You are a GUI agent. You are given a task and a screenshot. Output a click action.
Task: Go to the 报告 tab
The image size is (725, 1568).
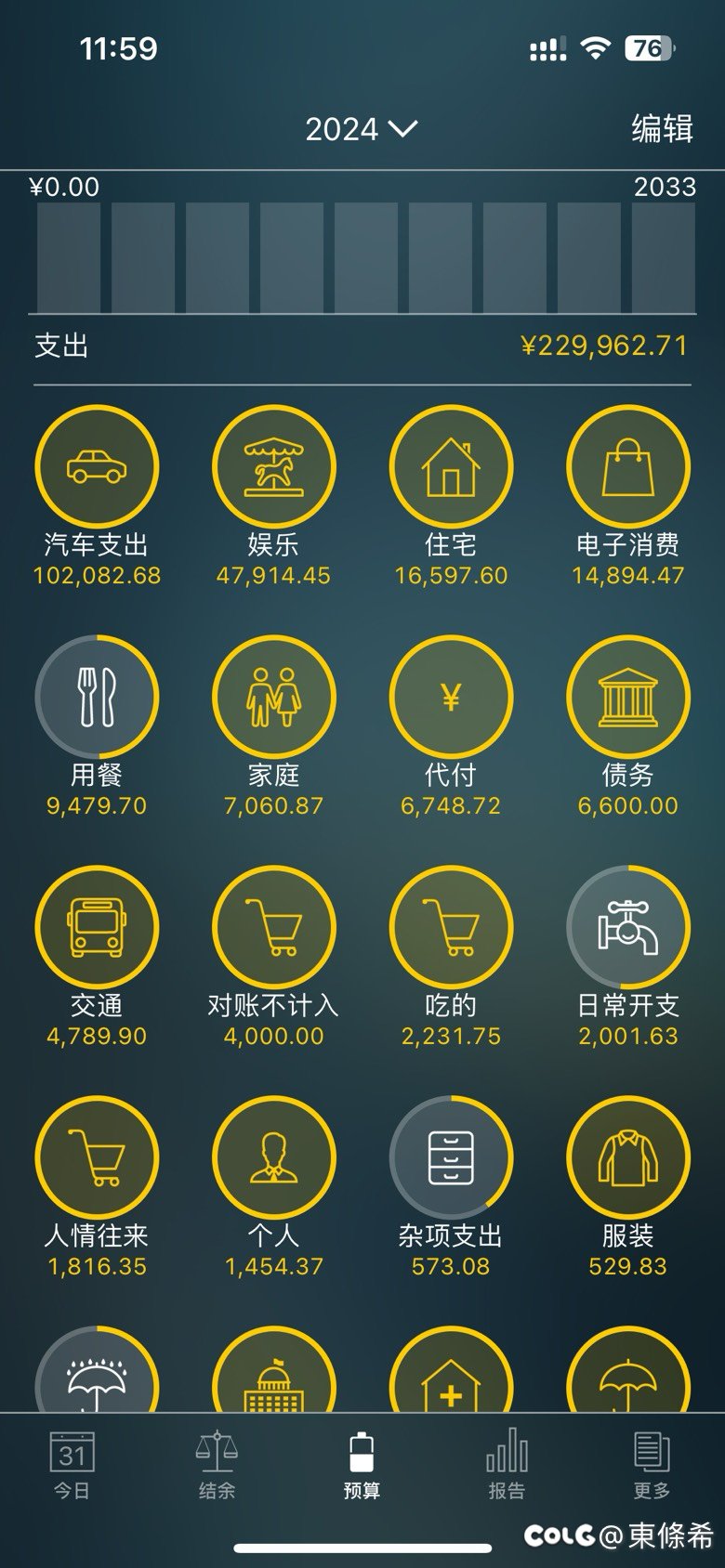tap(507, 1466)
